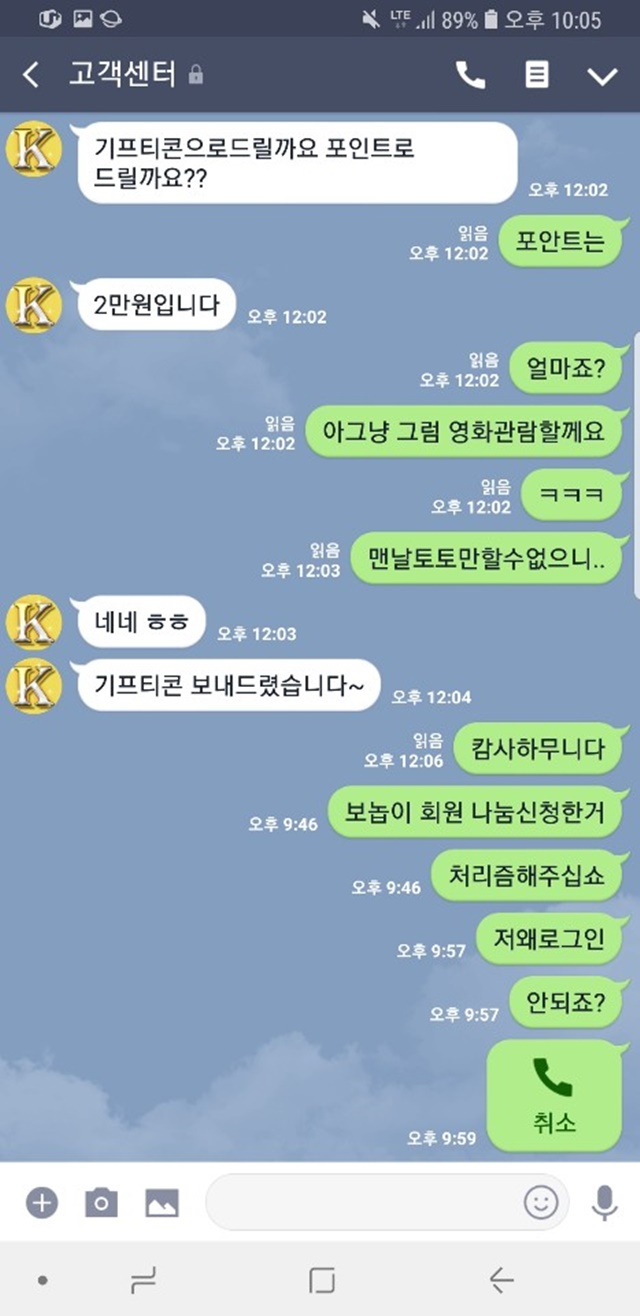Screen dimensions: 640x1316
Task: Open the plus attachment menu
Action: click(x=41, y=1202)
